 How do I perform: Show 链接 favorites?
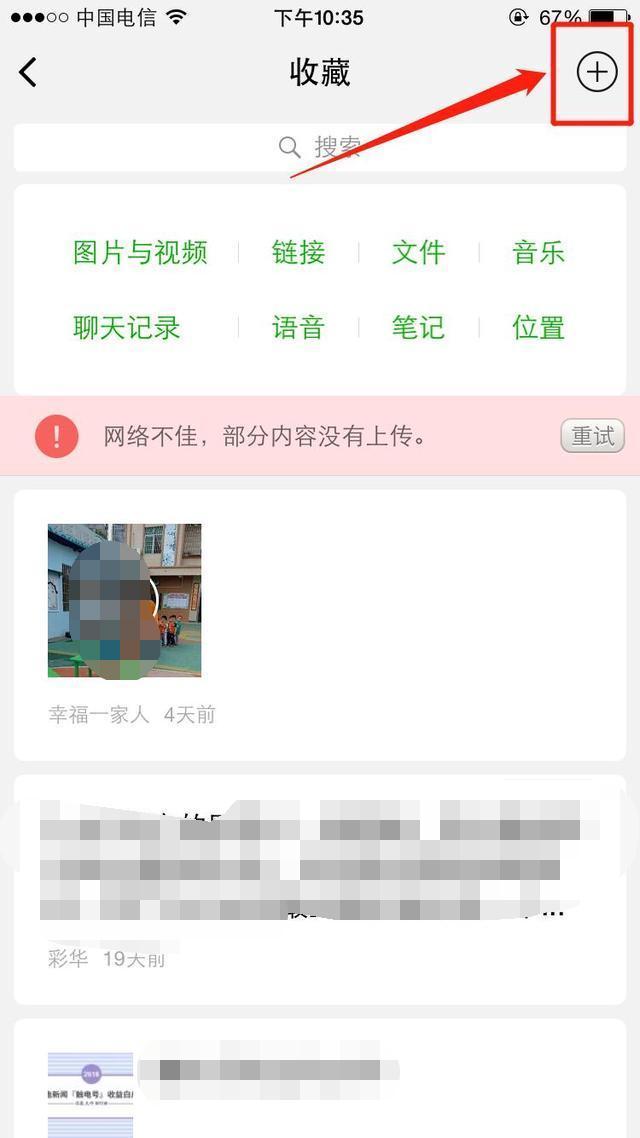(x=298, y=253)
